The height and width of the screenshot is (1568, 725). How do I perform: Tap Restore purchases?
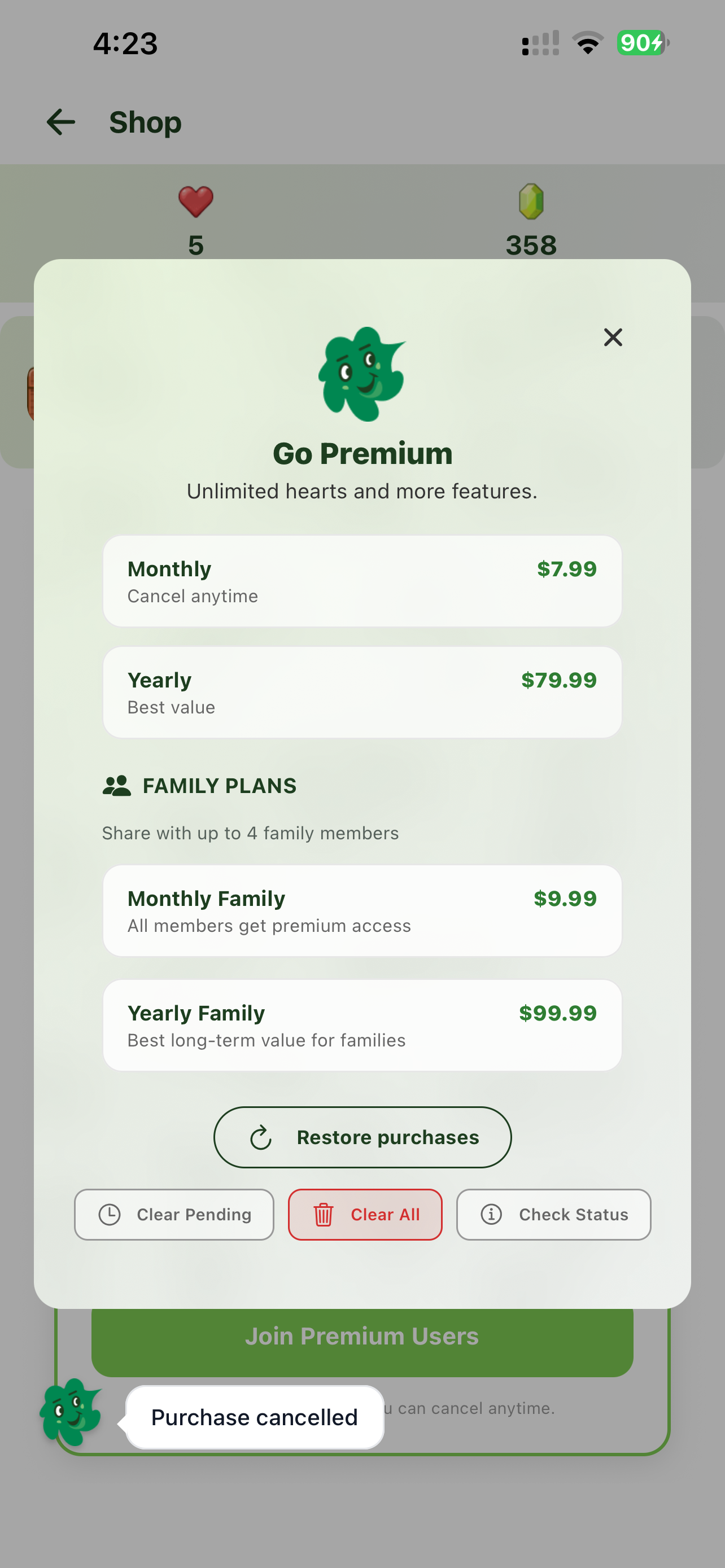tap(362, 1137)
